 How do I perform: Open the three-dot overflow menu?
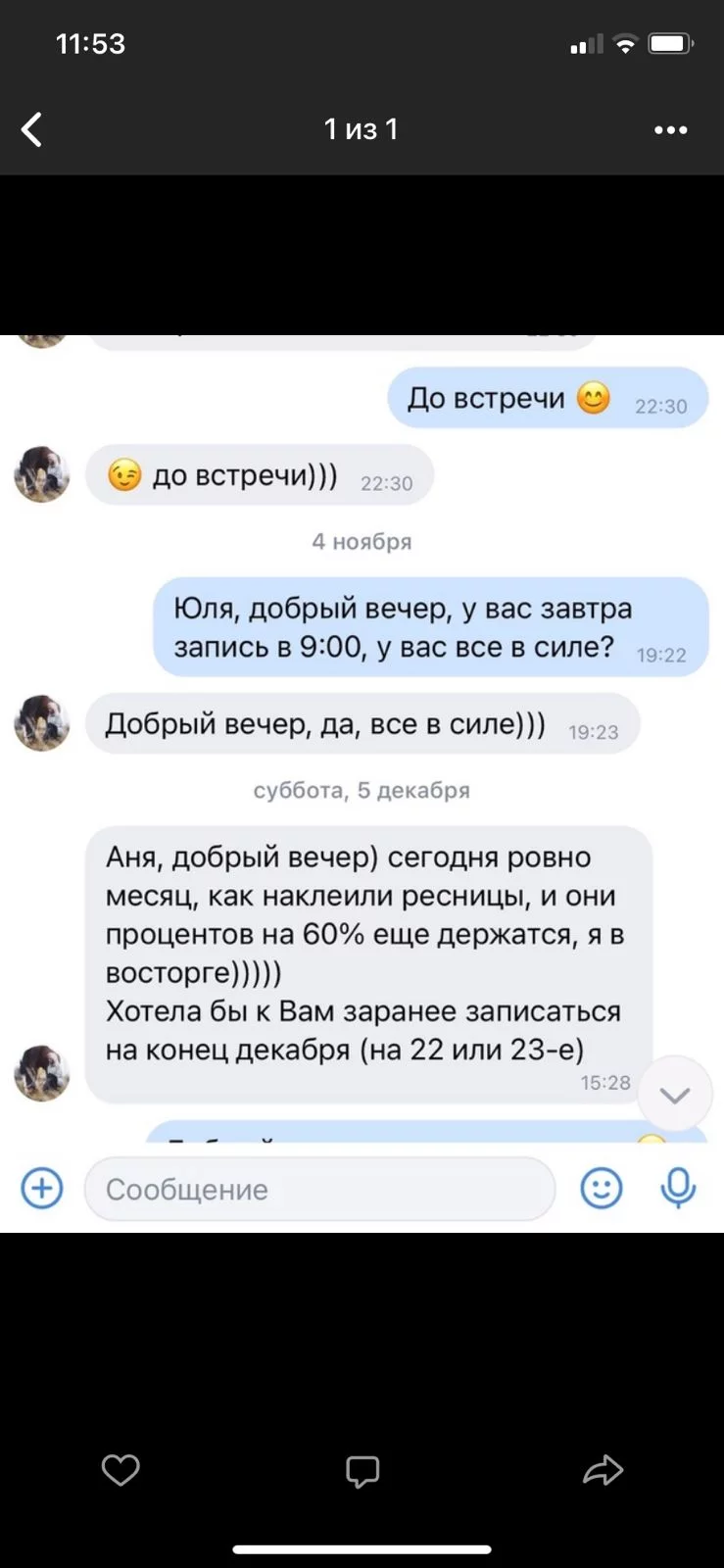(x=670, y=129)
